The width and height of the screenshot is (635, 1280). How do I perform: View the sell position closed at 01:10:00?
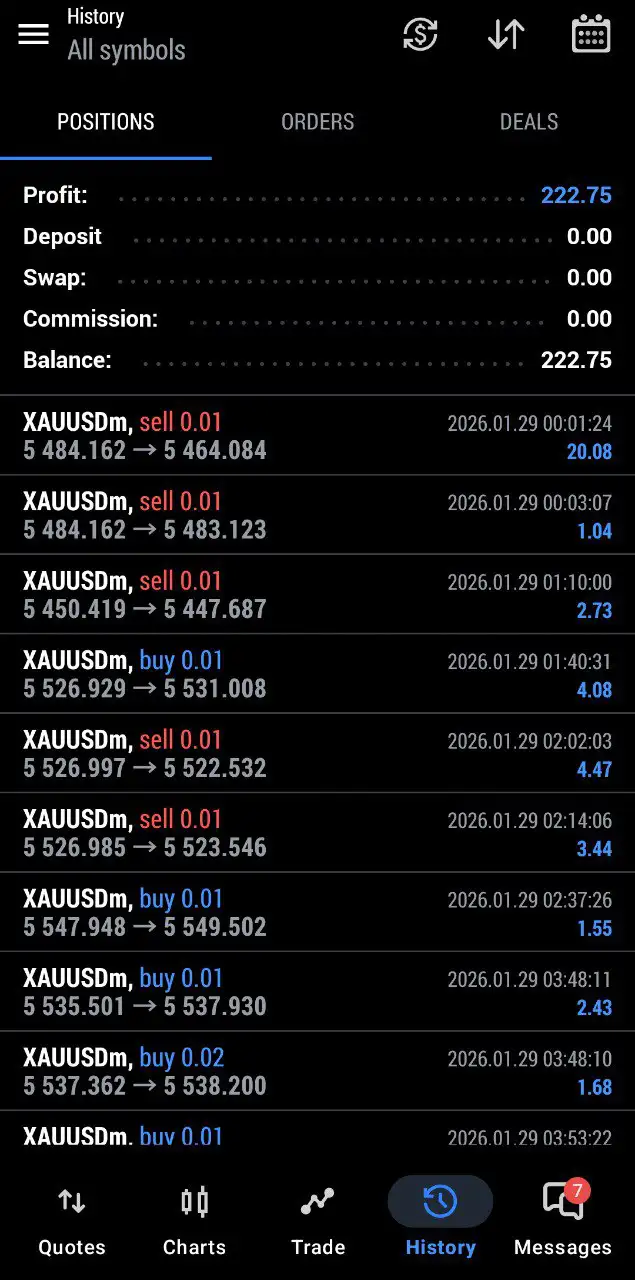point(317,595)
